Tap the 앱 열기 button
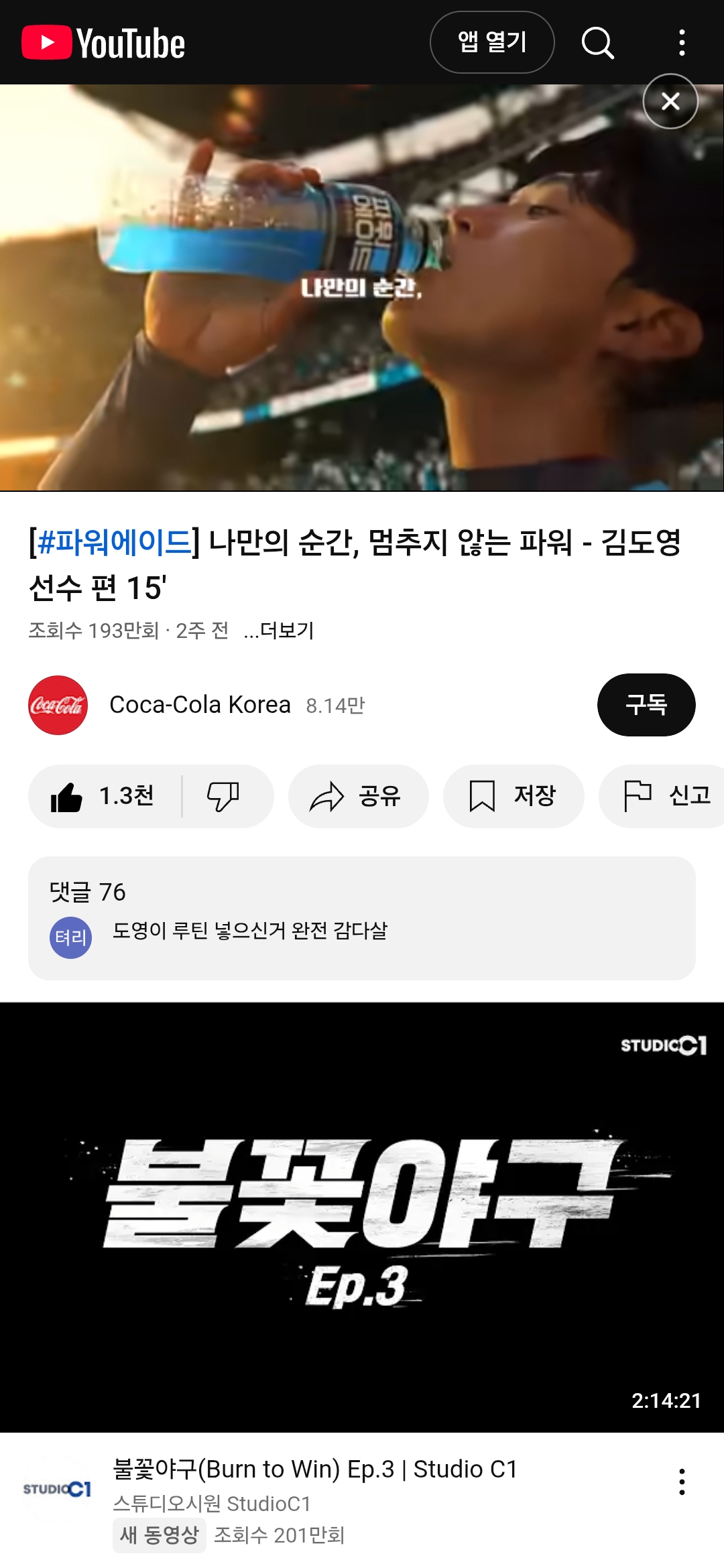Viewport: 724px width, 1568px height. 491,42
